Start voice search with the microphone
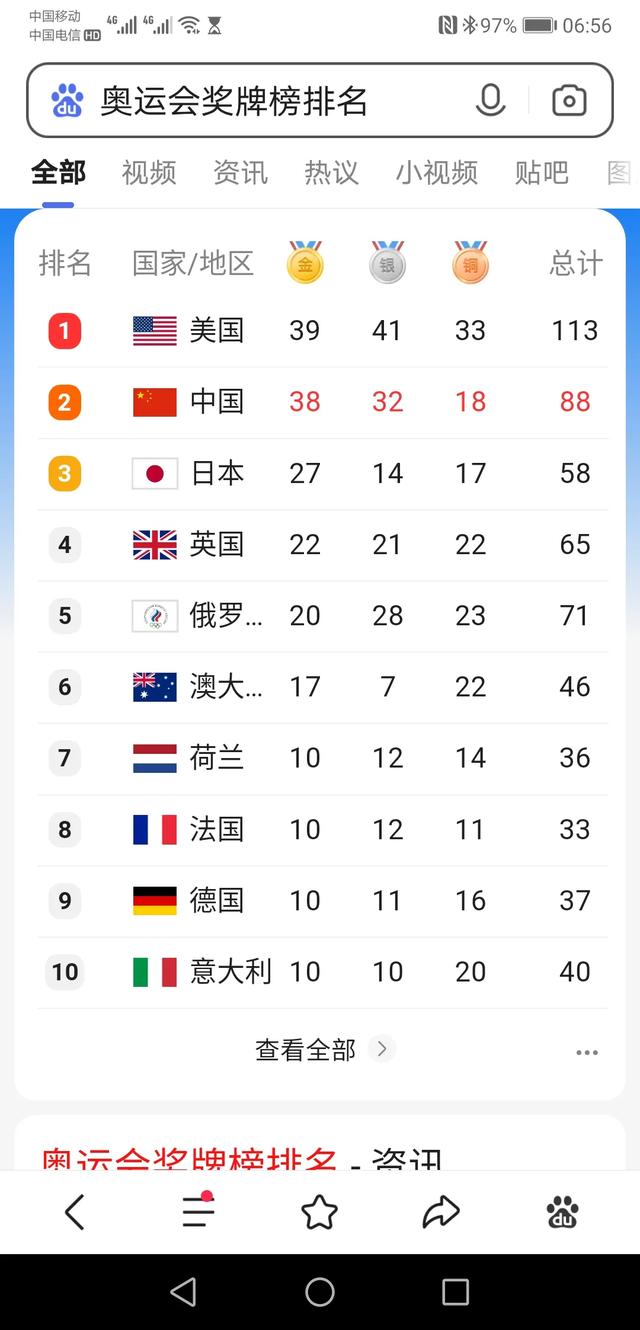This screenshot has height=1330, width=640. click(x=490, y=100)
